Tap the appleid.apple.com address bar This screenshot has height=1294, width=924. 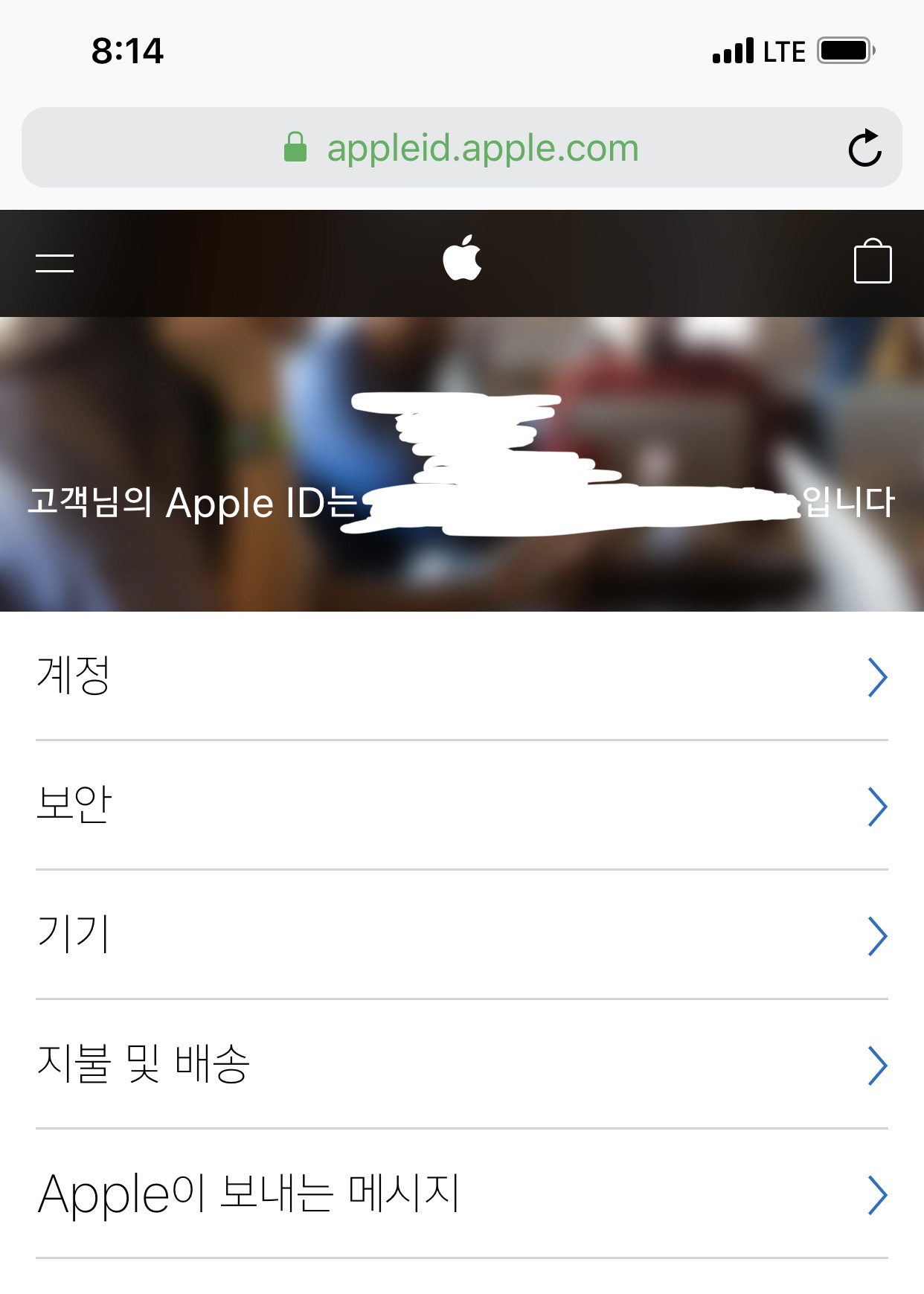[461, 148]
